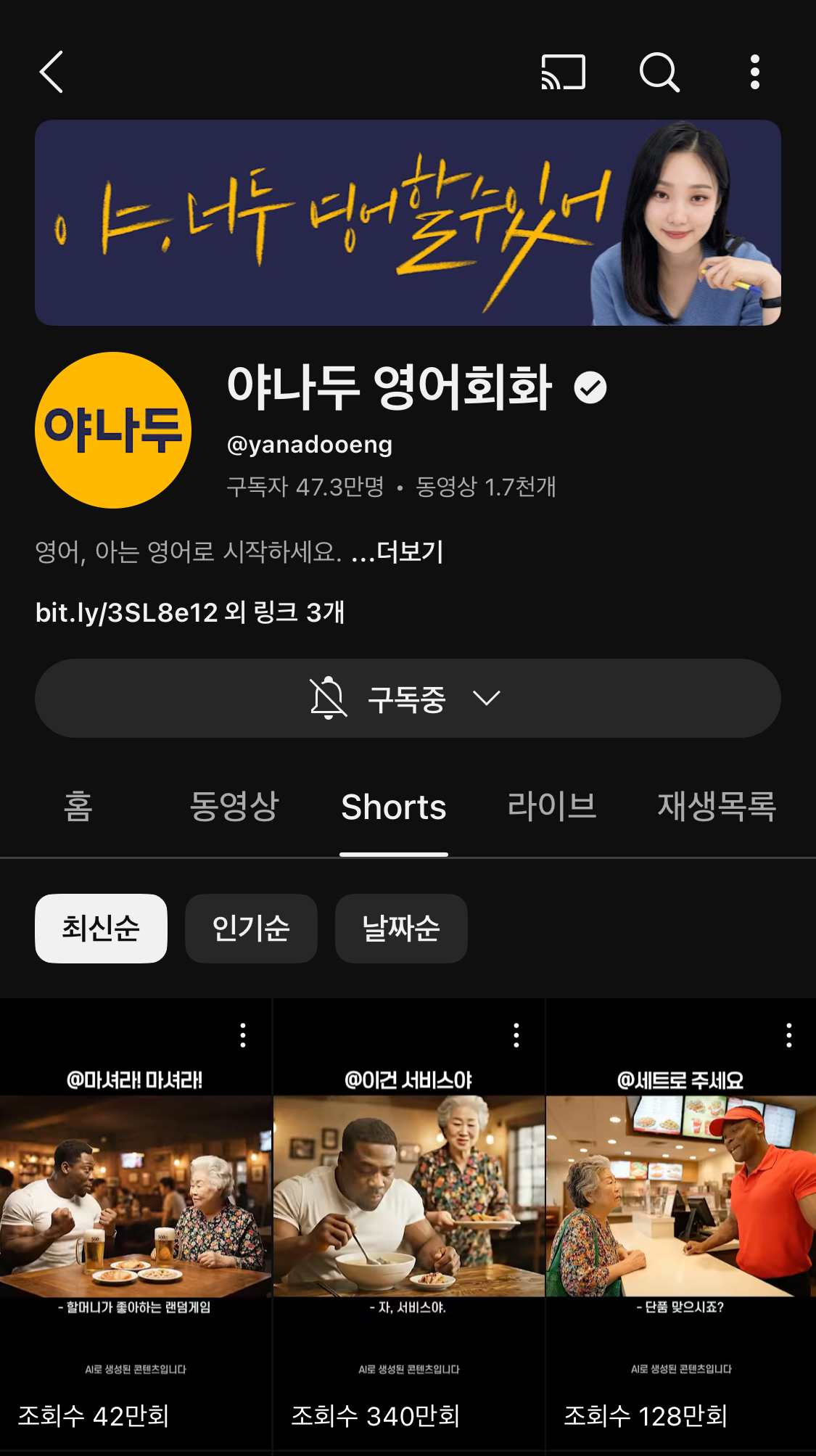The height and width of the screenshot is (1456, 816).
Task: Open options for the @이건 서비스야 short
Action: pos(516,1035)
